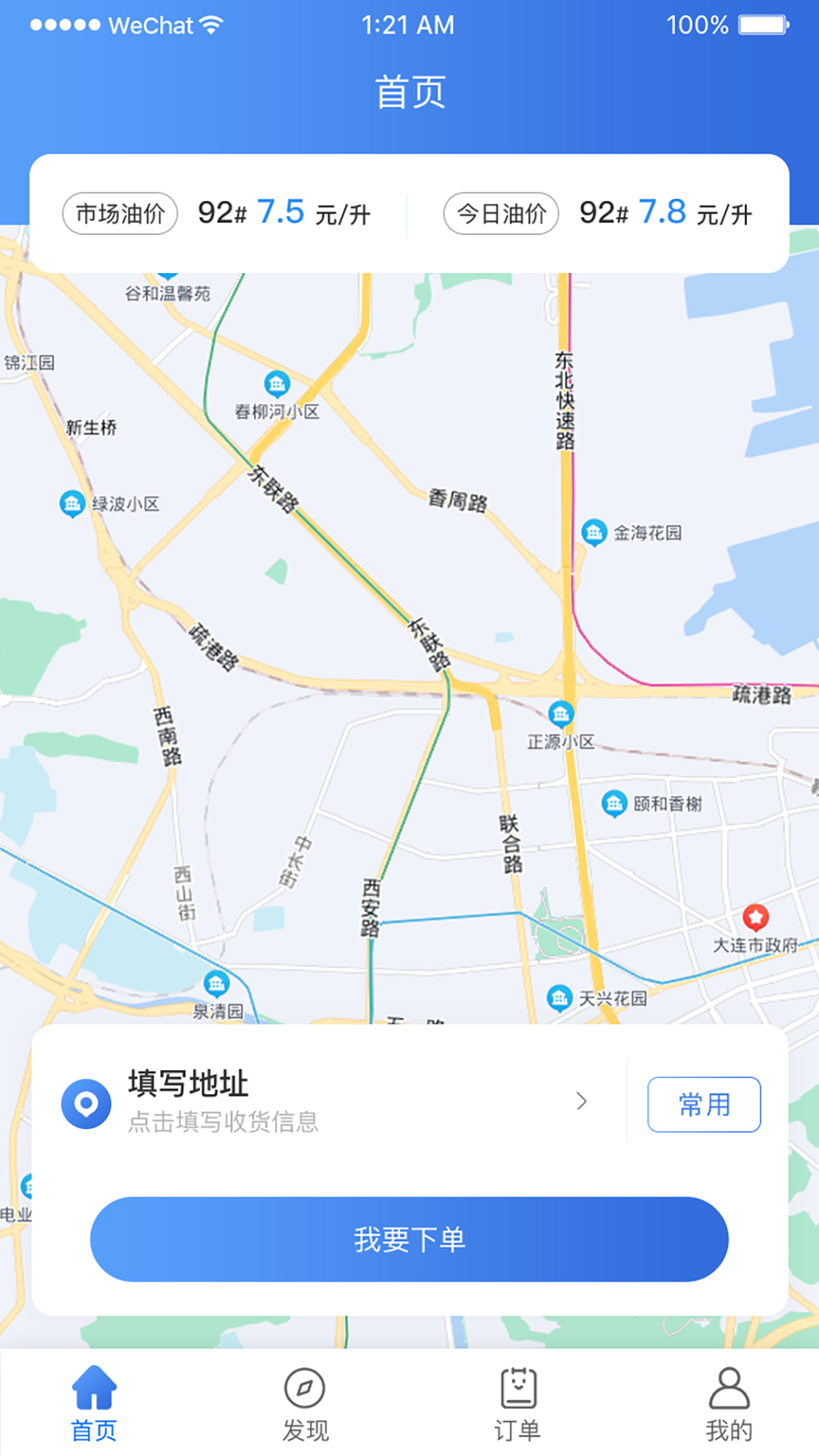
Task: Tap the red 大连市政府 map pin
Action: tap(755, 916)
